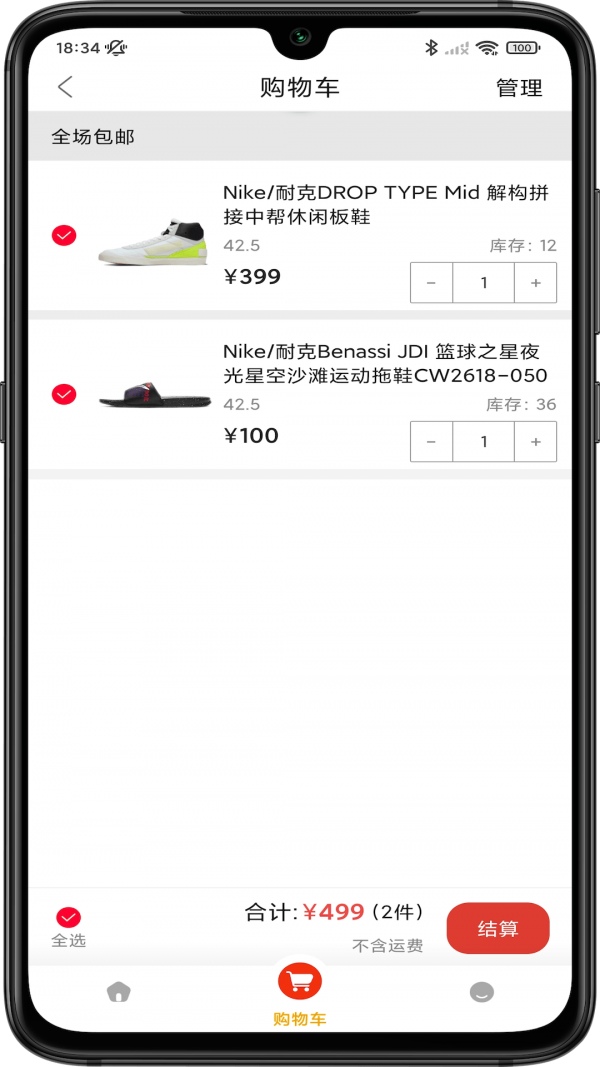Edit the quantity field for DROP TYPE Mid
The image size is (600, 1067).
coord(484,282)
